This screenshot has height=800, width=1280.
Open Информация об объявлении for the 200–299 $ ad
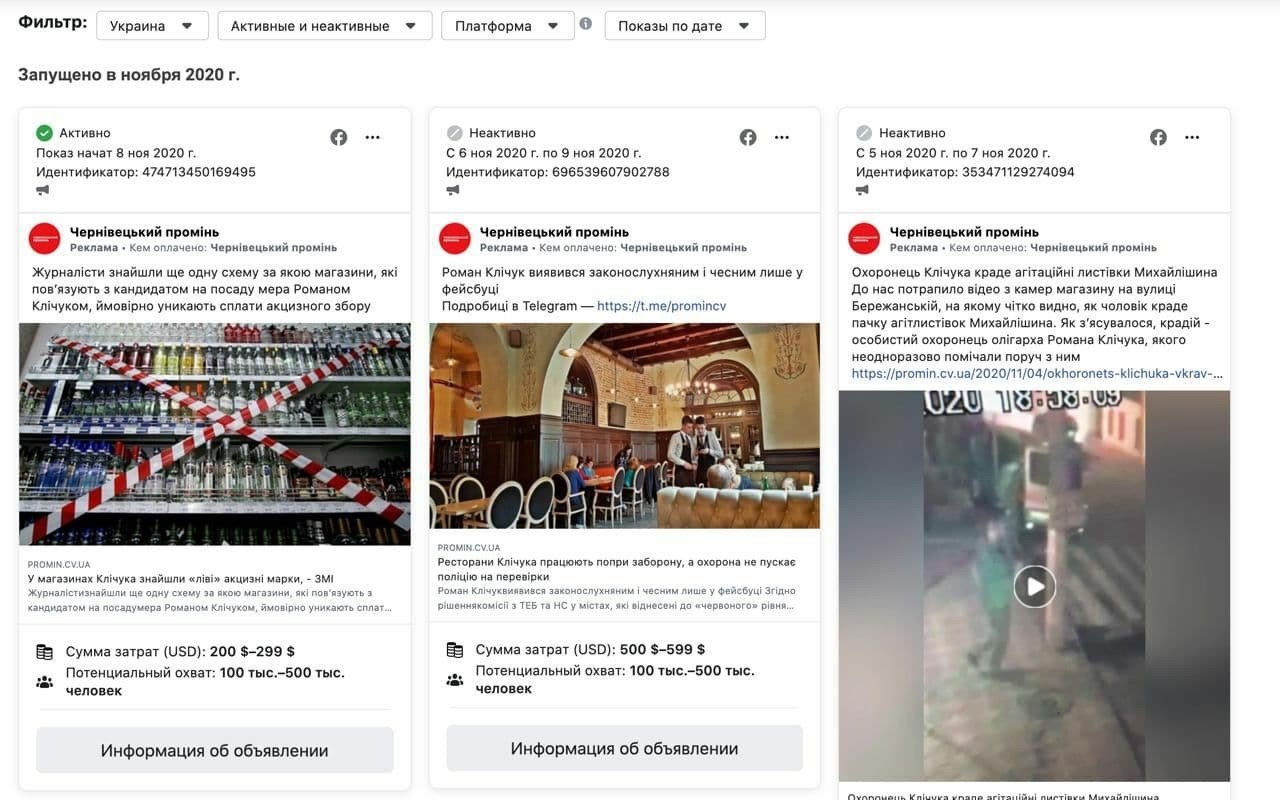click(x=214, y=750)
